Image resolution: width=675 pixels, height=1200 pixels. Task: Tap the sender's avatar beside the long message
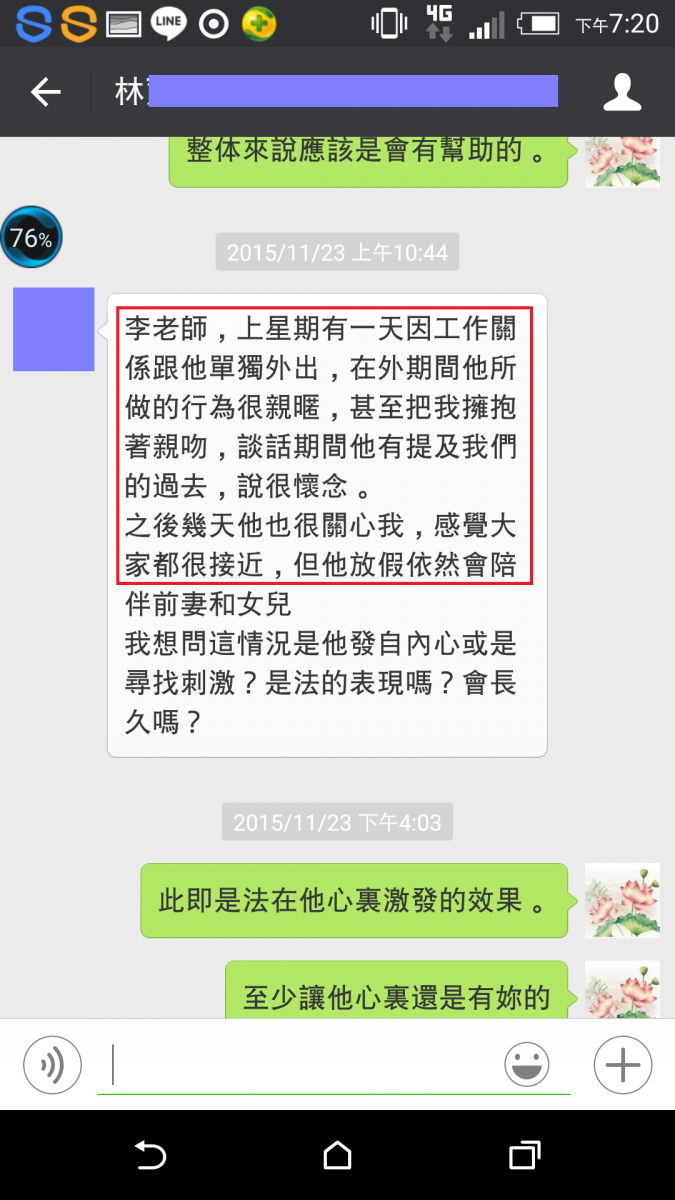point(54,330)
